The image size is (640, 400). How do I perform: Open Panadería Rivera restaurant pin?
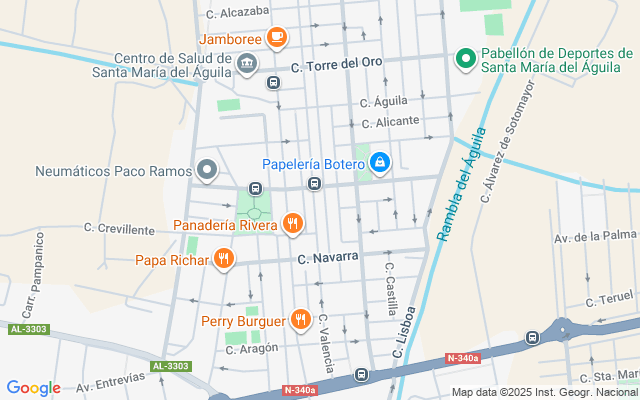pos(293,224)
